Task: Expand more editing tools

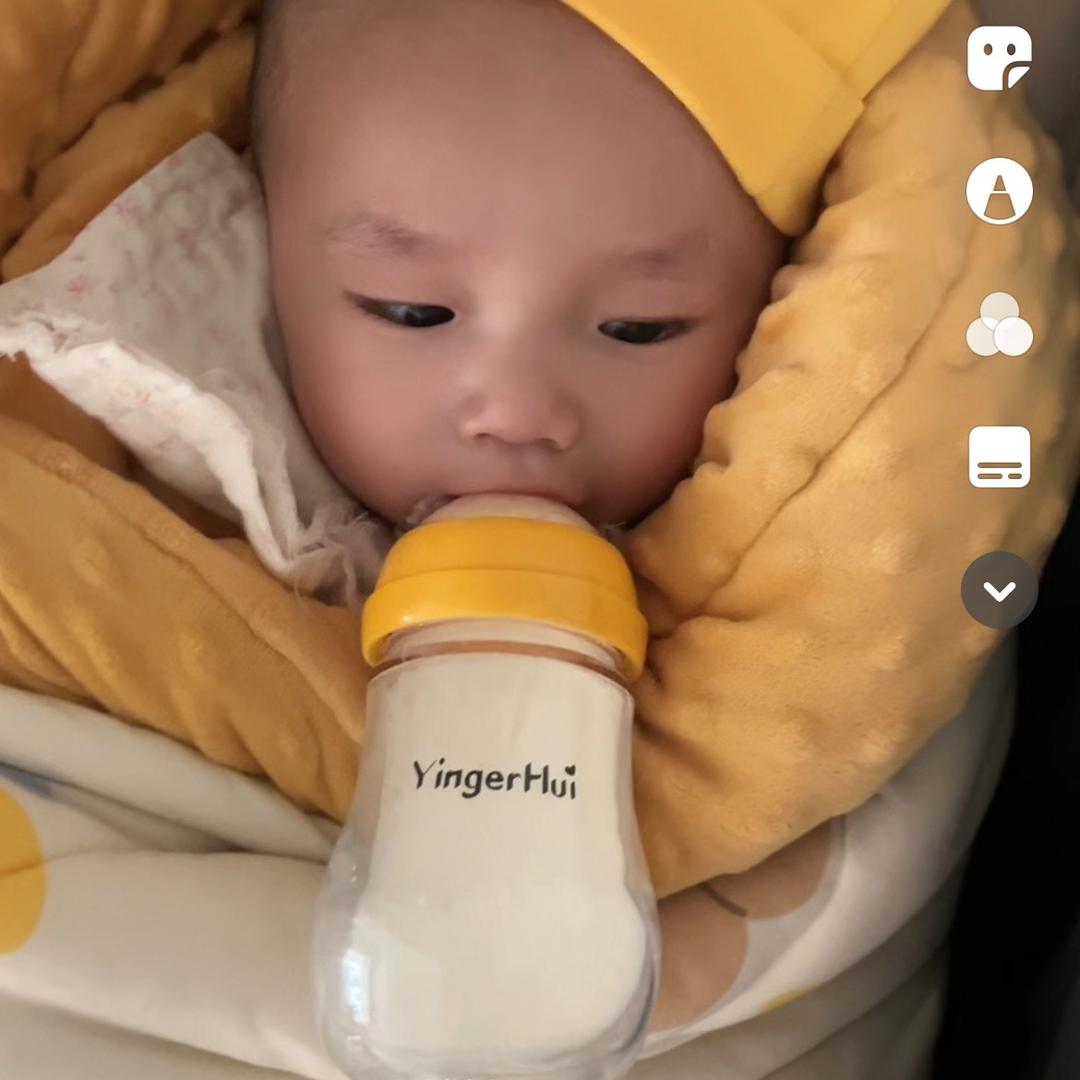Action: tap(999, 590)
